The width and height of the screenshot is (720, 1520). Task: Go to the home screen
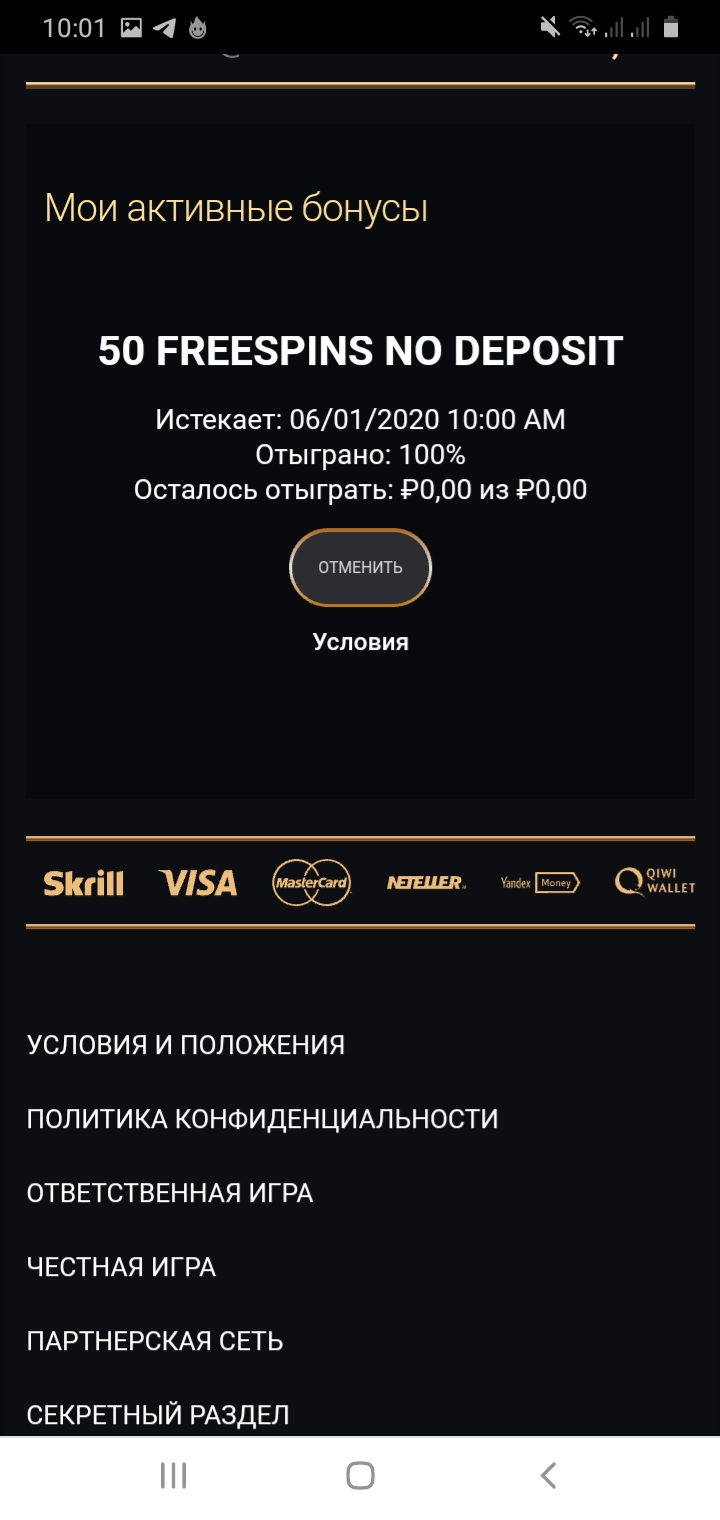pyautogui.click(x=360, y=1476)
